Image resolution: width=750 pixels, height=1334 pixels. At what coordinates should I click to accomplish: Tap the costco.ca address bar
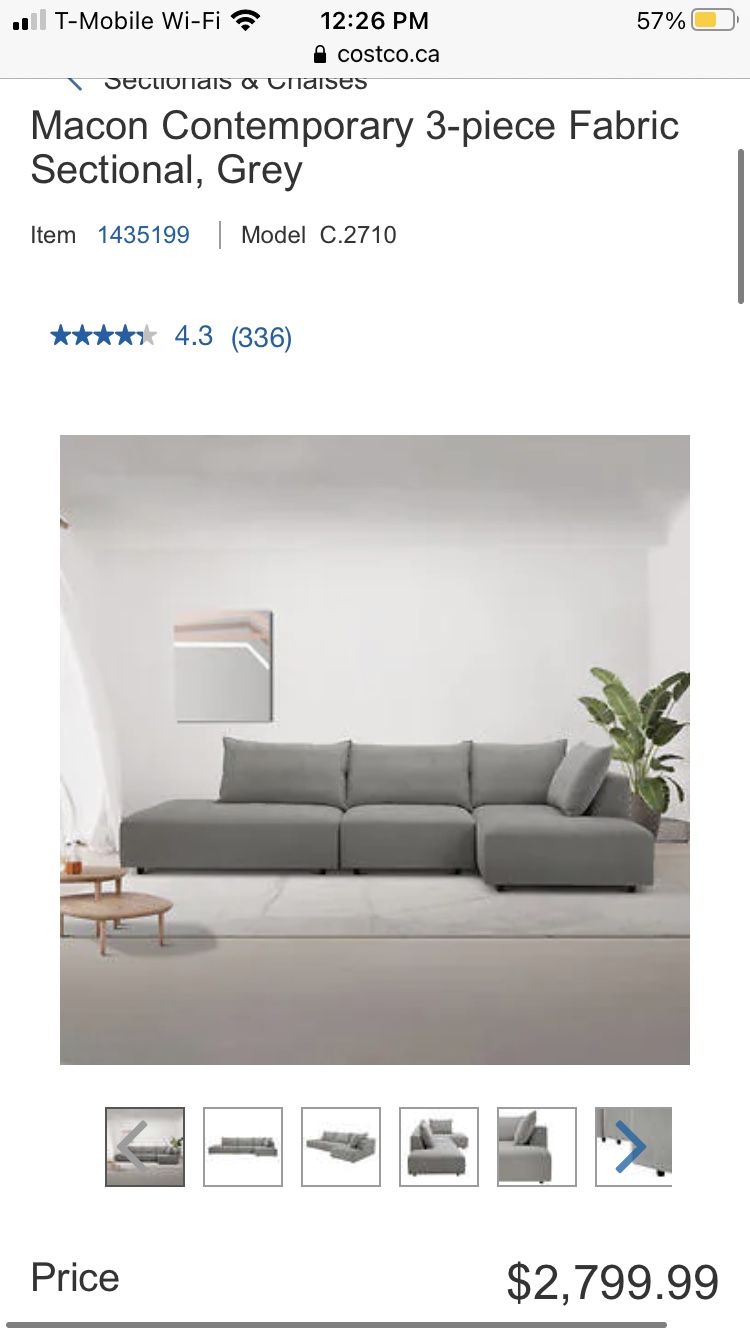pyautogui.click(x=375, y=54)
